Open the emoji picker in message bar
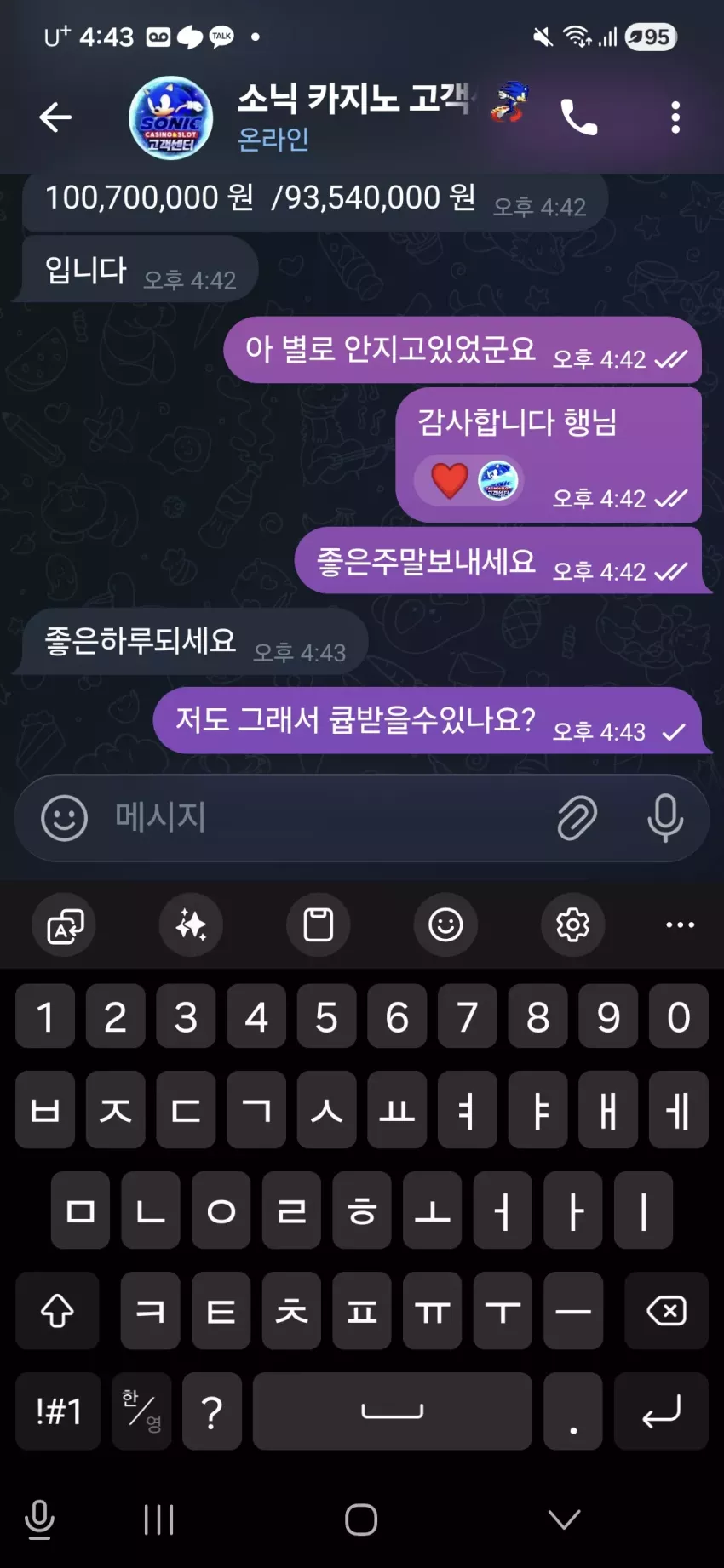 (65, 818)
